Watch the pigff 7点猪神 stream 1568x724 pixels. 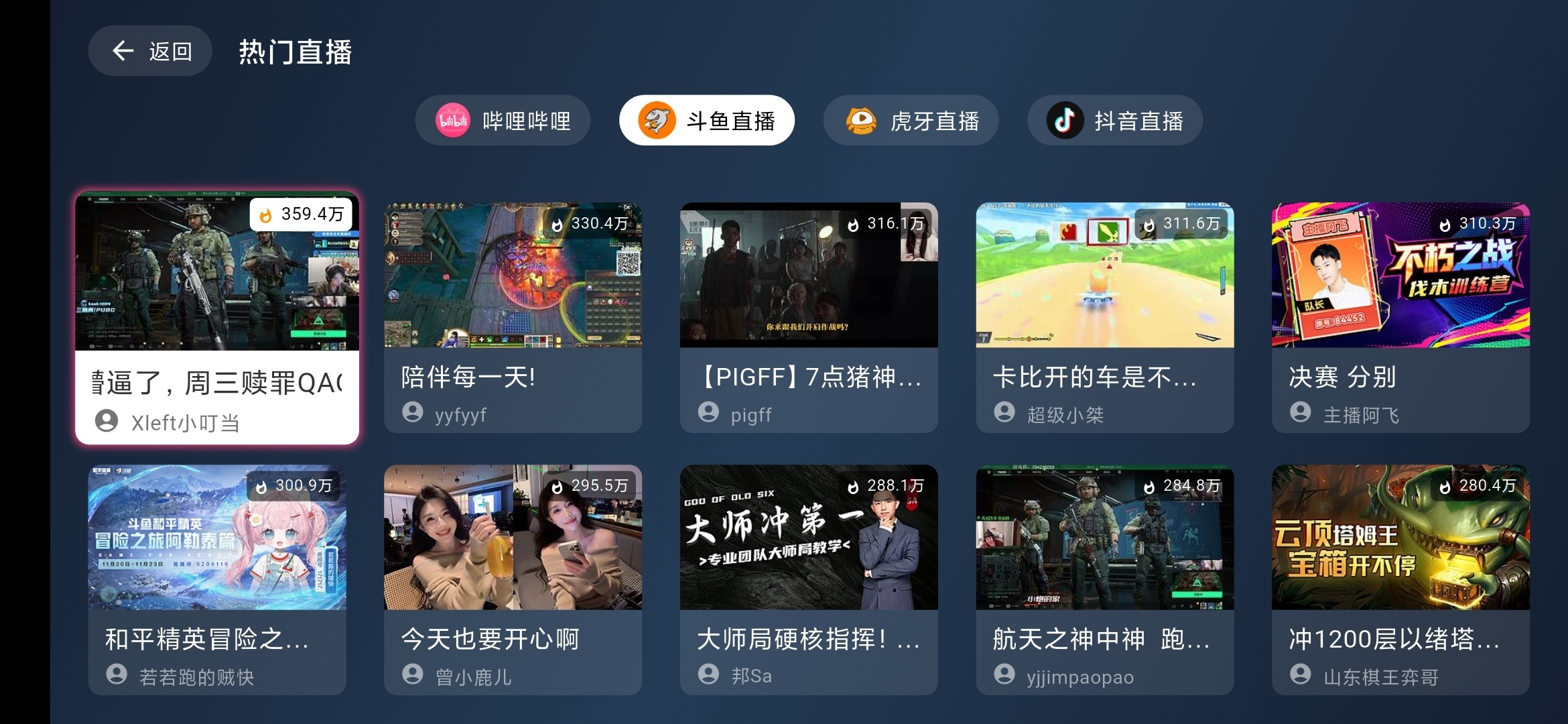809,317
